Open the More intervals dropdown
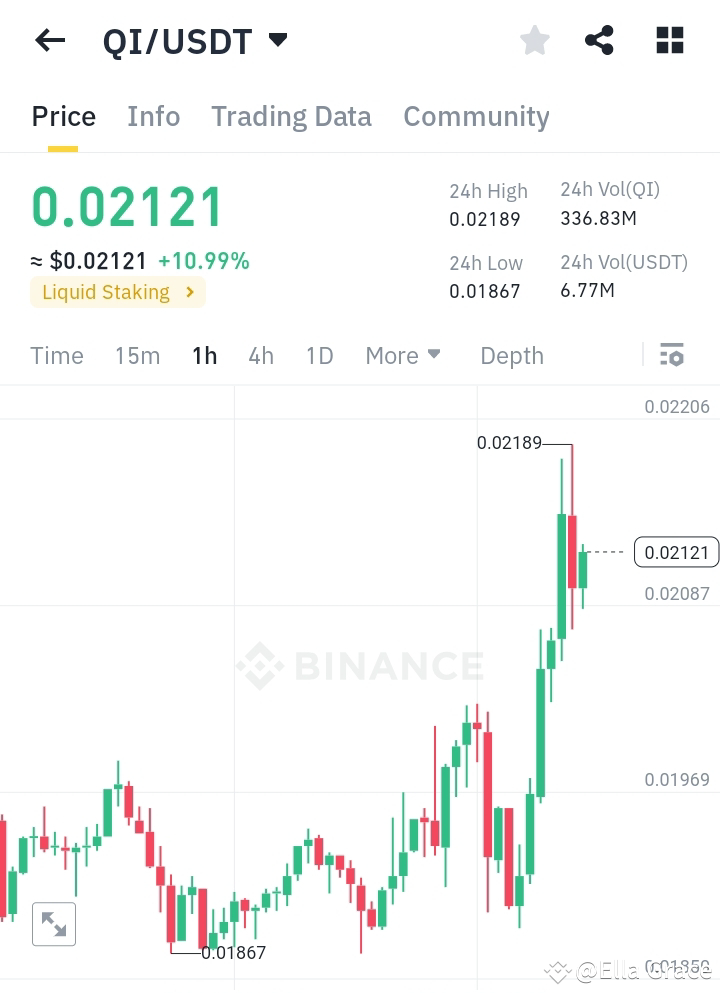The height and width of the screenshot is (993, 720). [x=402, y=355]
